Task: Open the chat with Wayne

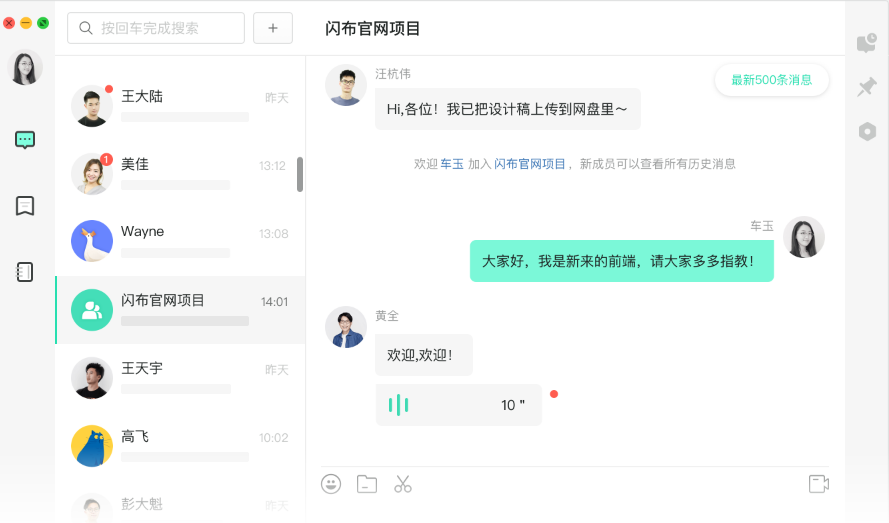Action: click(180, 241)
